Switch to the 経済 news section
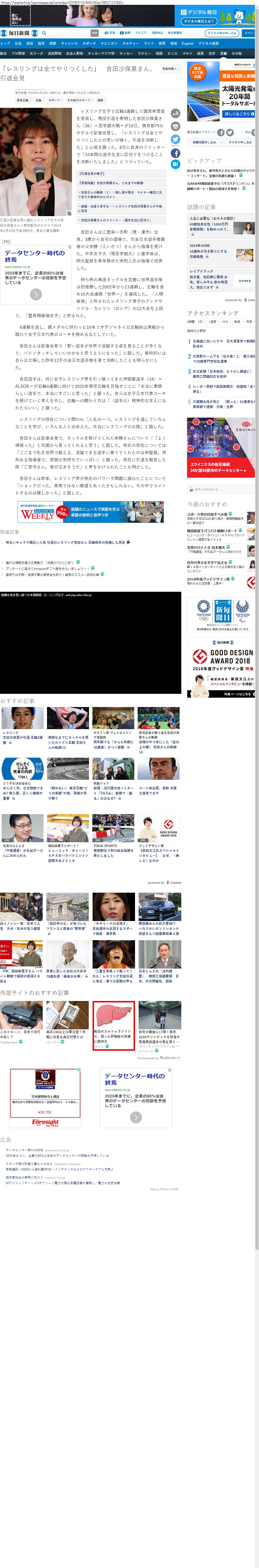 point(41,44)
